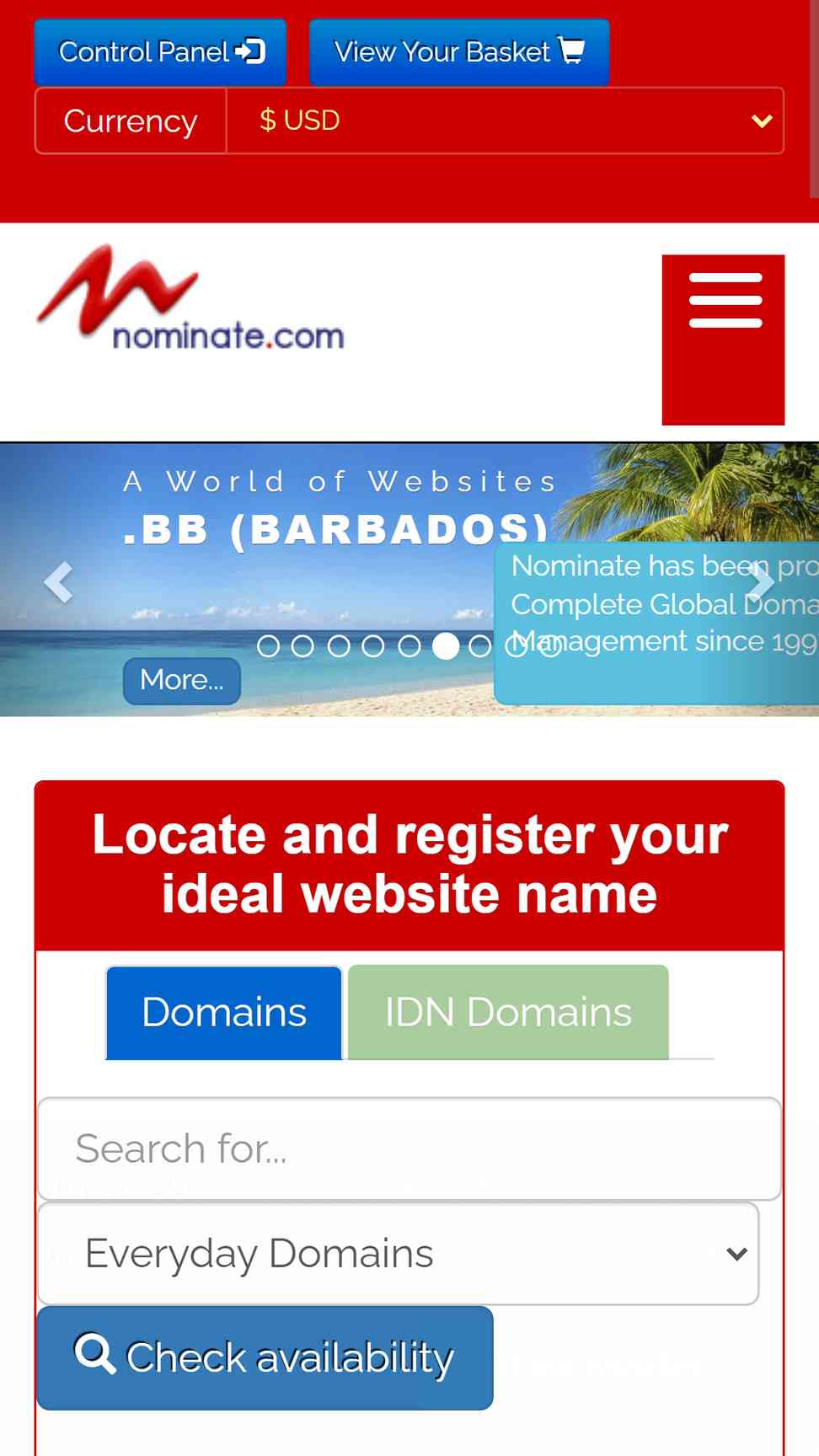Image resolution: width=819 pixels, height=1456 pixels.
Task: Open the hamburger navigation menu
Action: point(724,340)
